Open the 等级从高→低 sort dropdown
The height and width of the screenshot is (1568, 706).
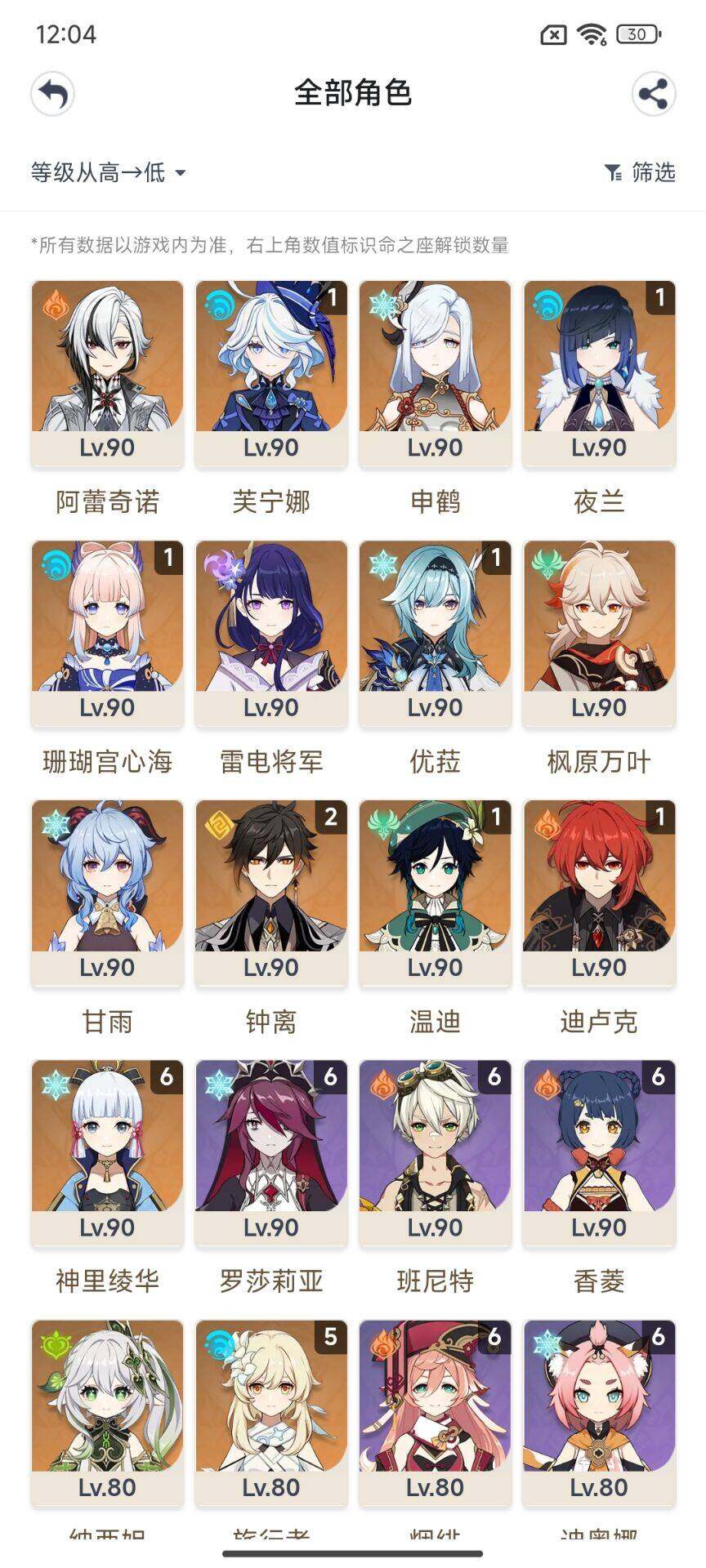click(108, 172)
